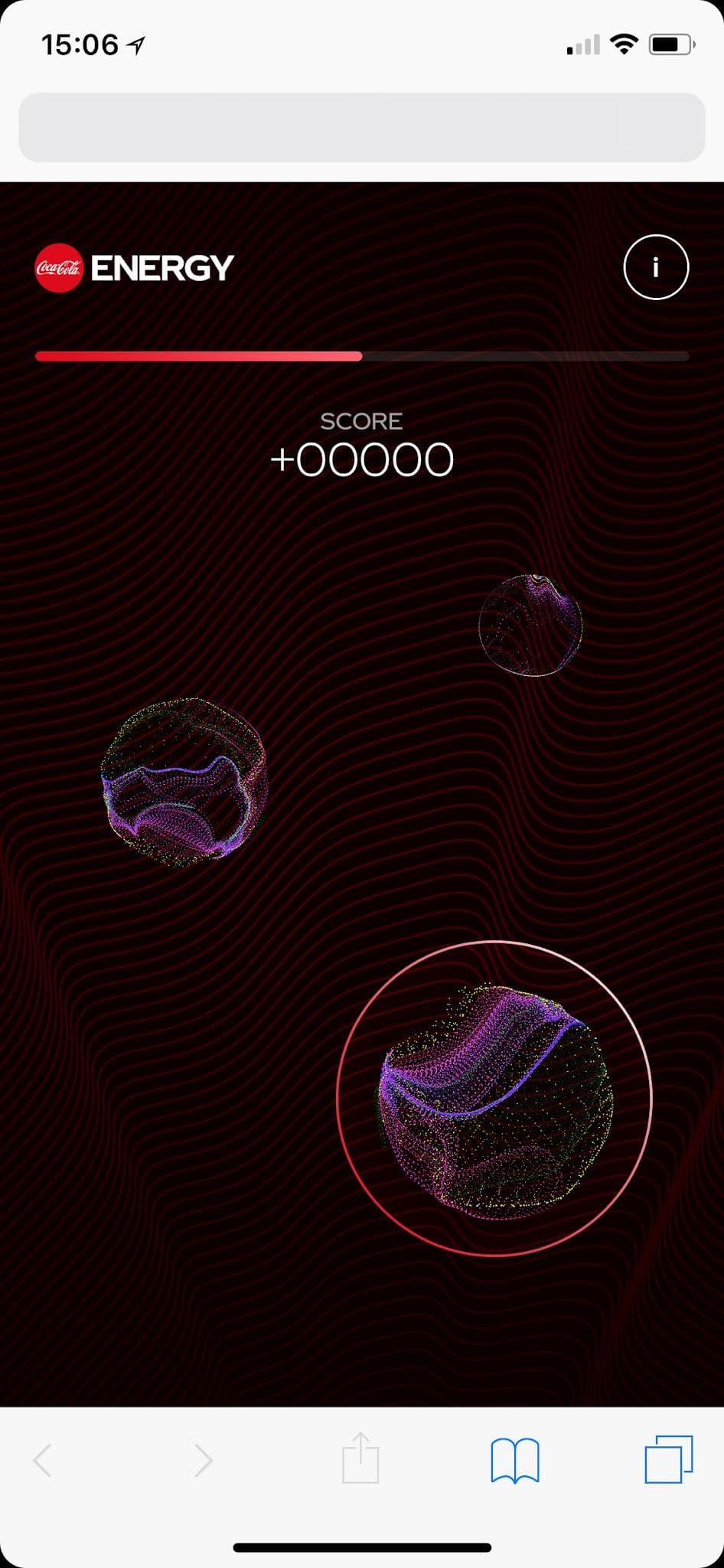
Task: Open the Safari tabs overview
Action: coord(668,1459)
